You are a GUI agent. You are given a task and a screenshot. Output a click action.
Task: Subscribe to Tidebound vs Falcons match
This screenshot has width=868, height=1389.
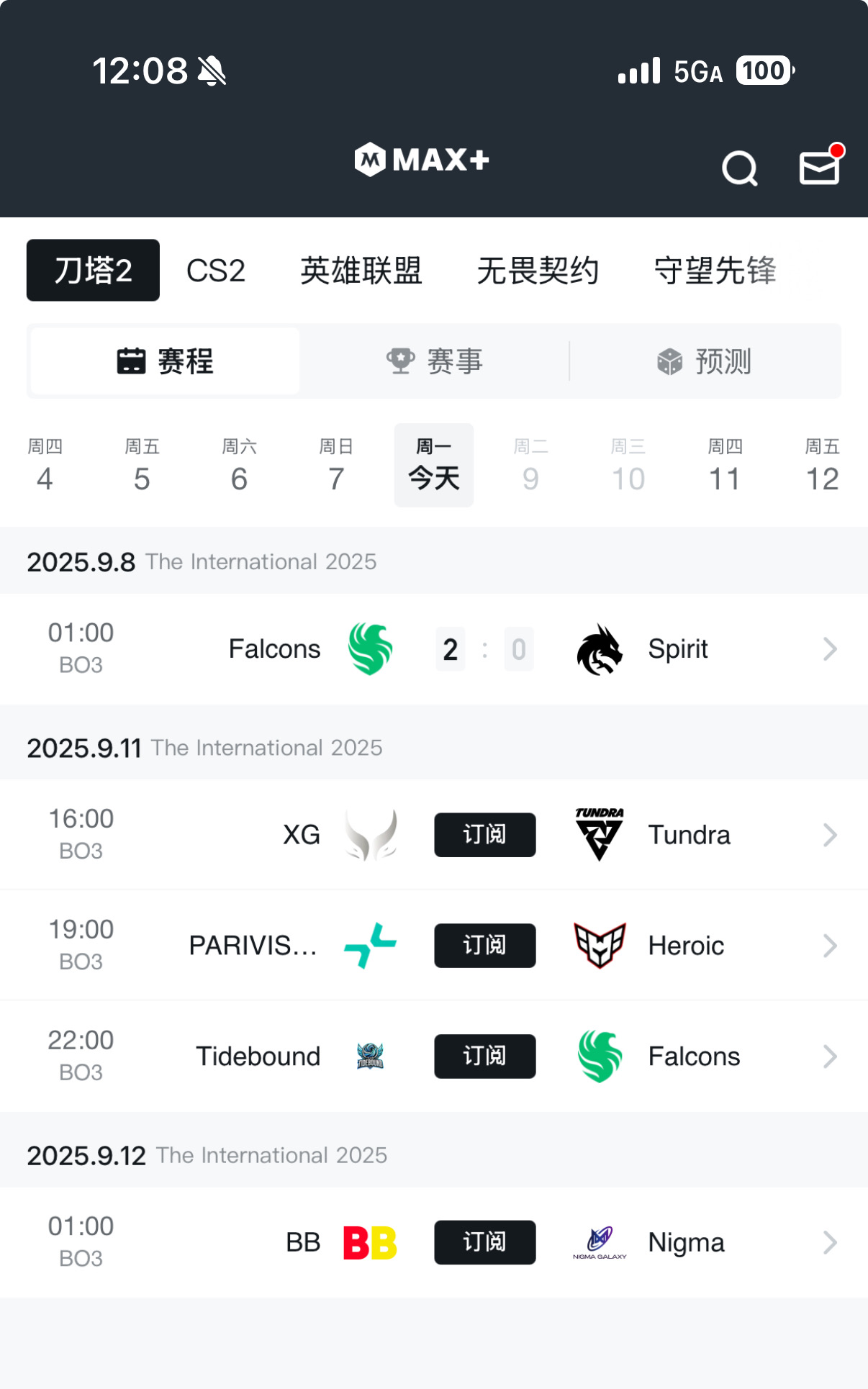point(484,1057)
